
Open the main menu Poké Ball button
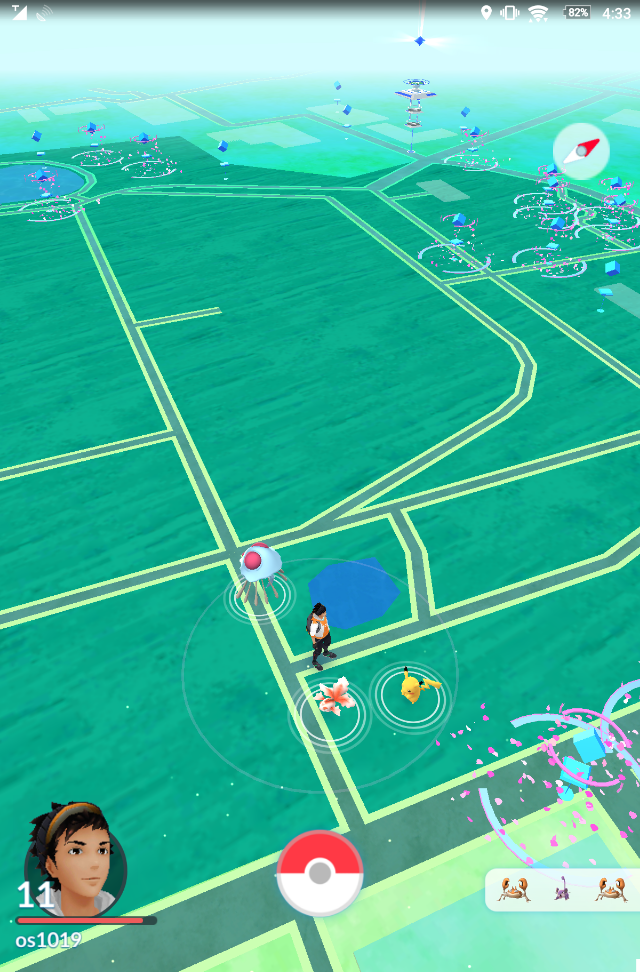point(320,873)
